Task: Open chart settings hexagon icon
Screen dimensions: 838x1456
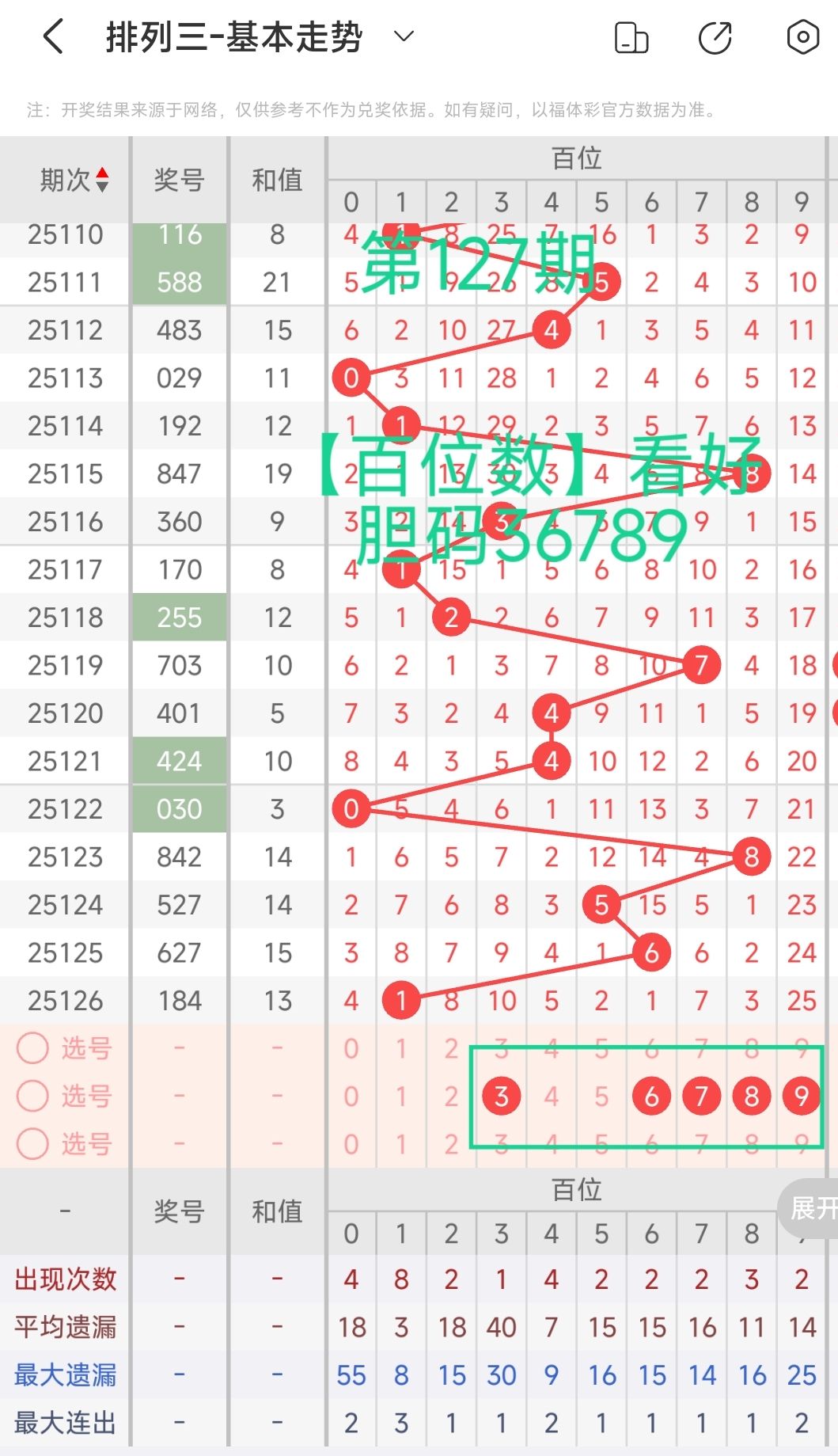Action: pyautogui.click(x=802, y=37)
